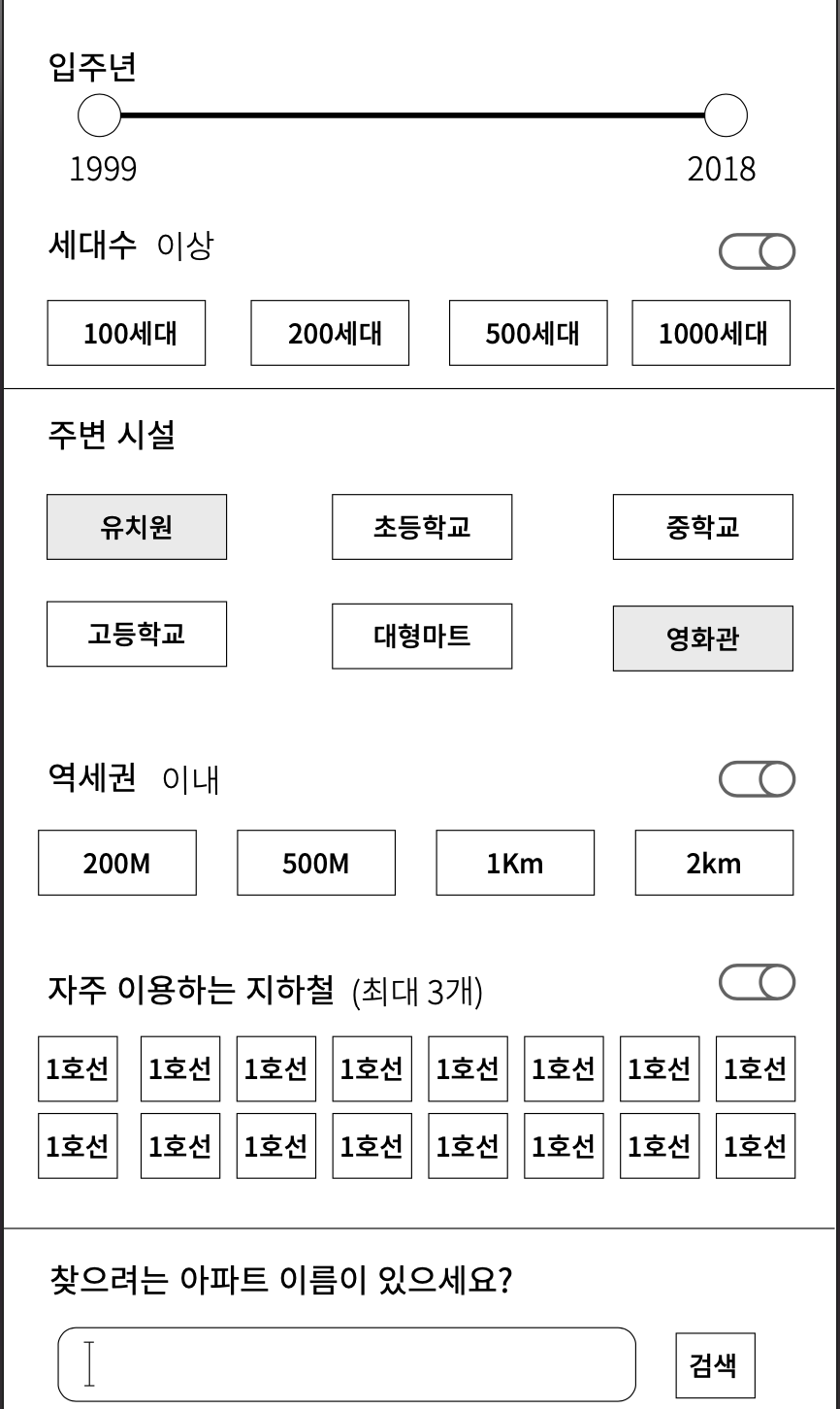Focus the apartment name search field
The width and height of the screenshot is (840, 1409).
tap(347, 1364)
